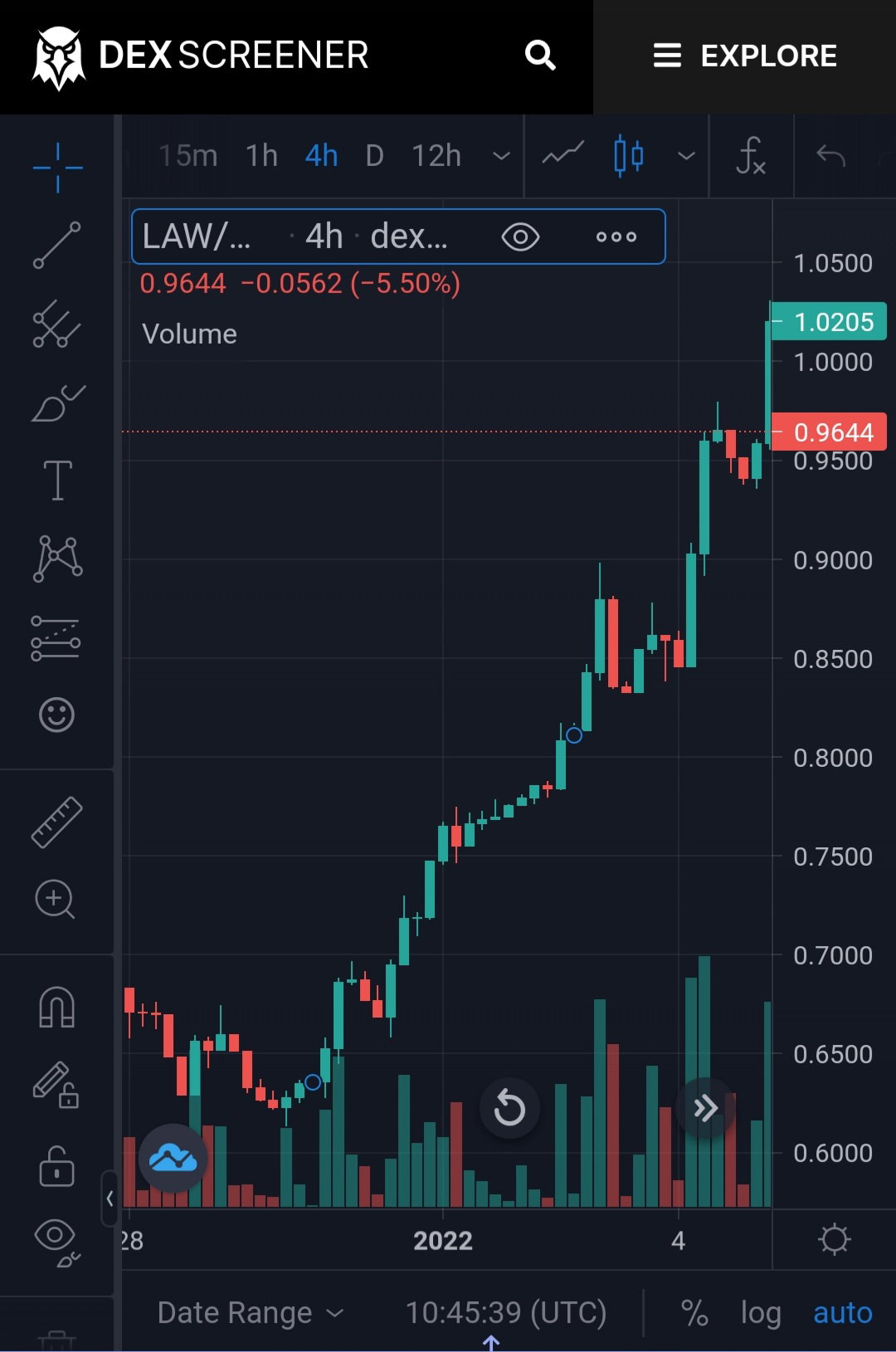The image size is (896, 1352).
Task: Undo the last chart action
Action: click(x=830, y=155)
